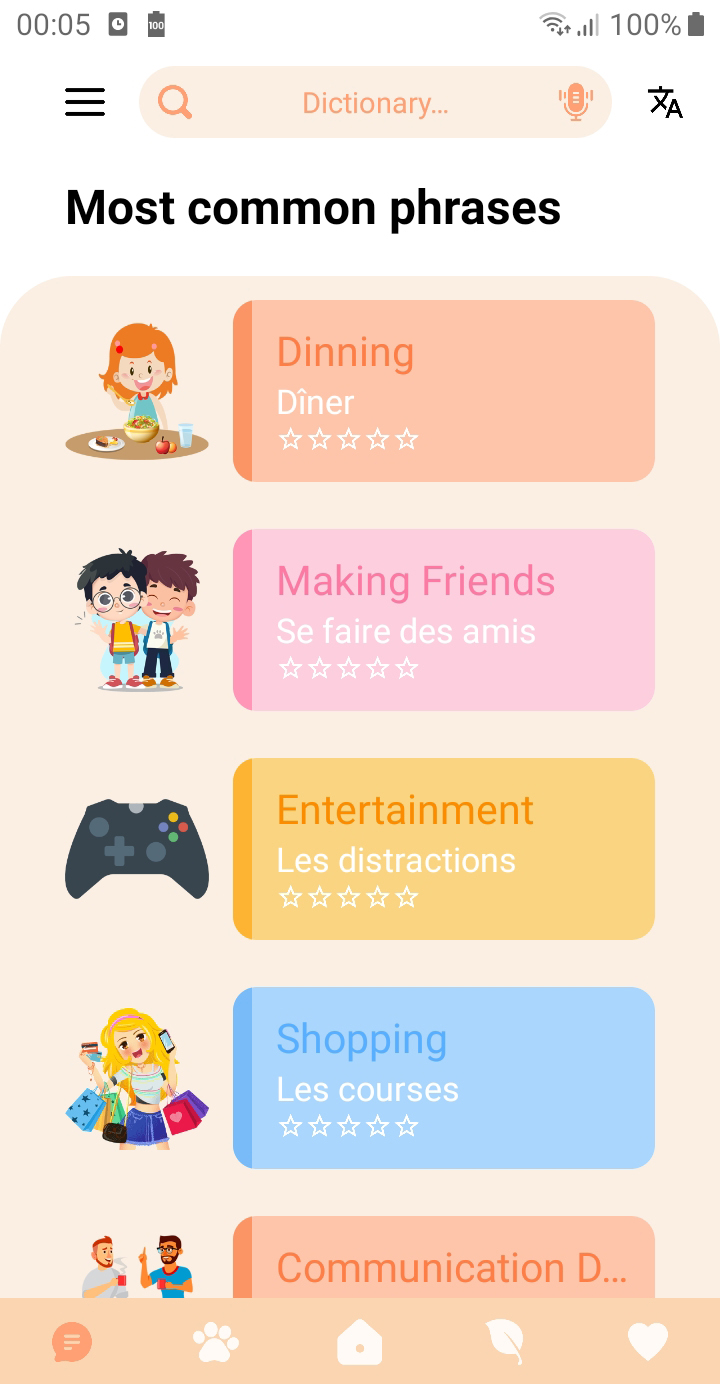Open the Communication phrases card
Image resolution: width=720 pixels, height=1384 pixels.
click(444, 1258)
